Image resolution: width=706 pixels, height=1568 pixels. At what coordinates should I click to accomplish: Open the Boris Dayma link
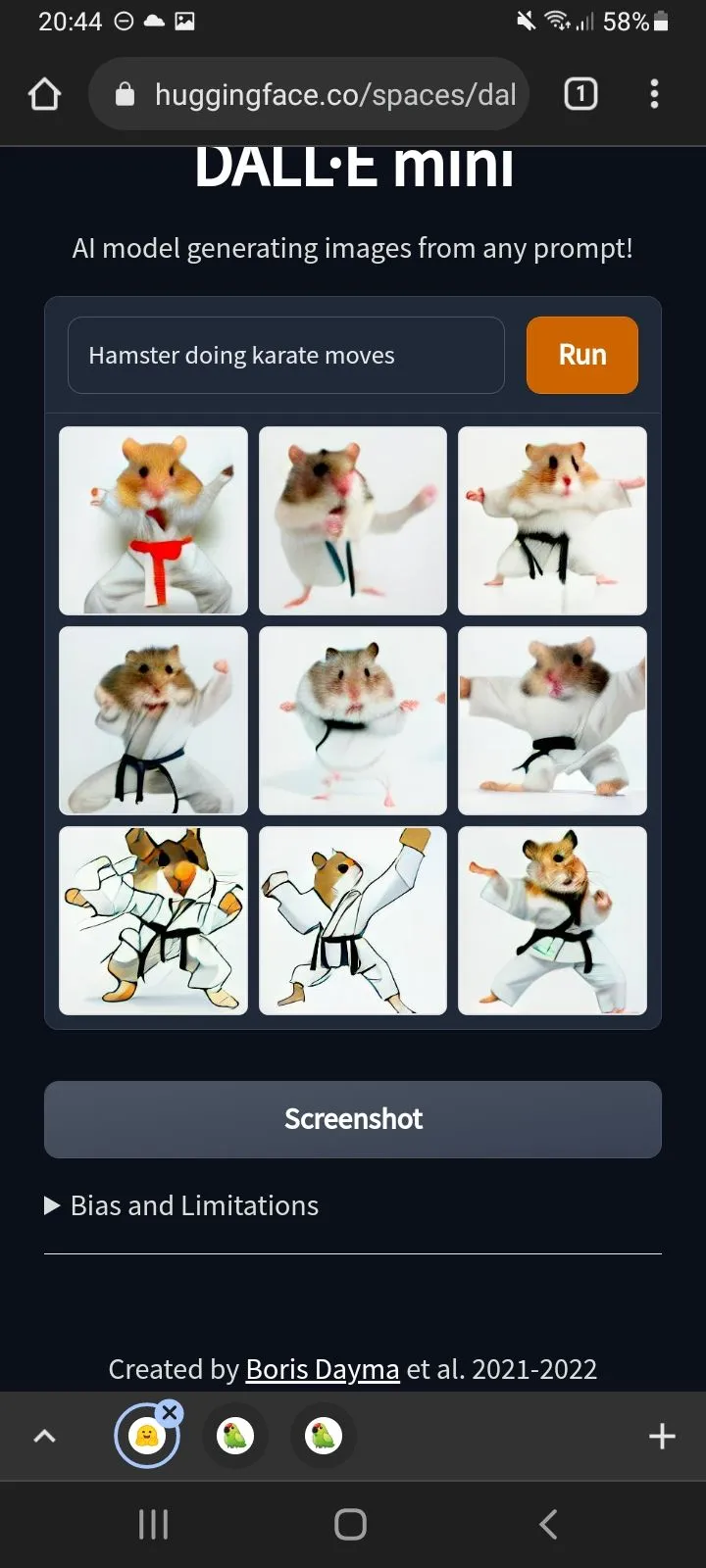(x=322, y=1369)
